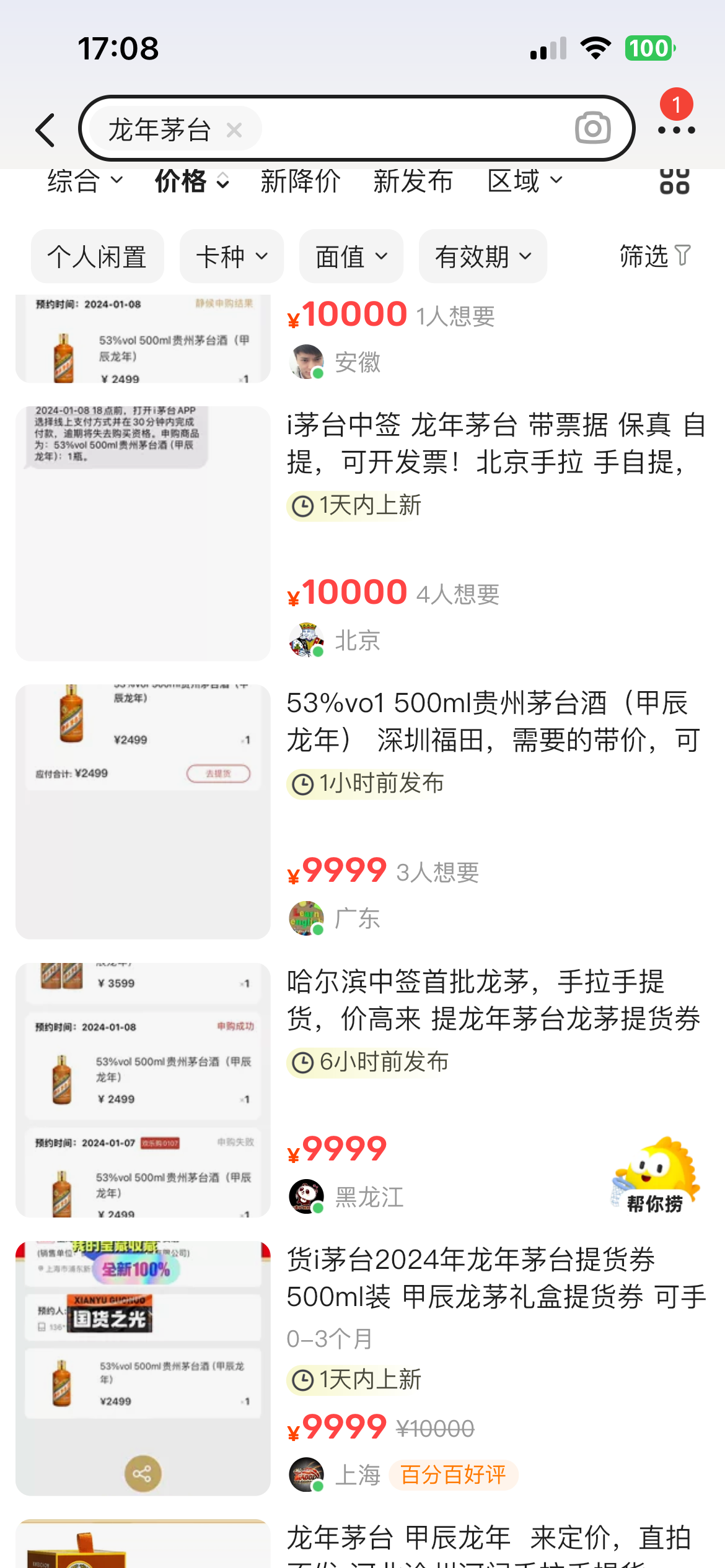Open the i茅台中签 北京 listing

point(494,443)
